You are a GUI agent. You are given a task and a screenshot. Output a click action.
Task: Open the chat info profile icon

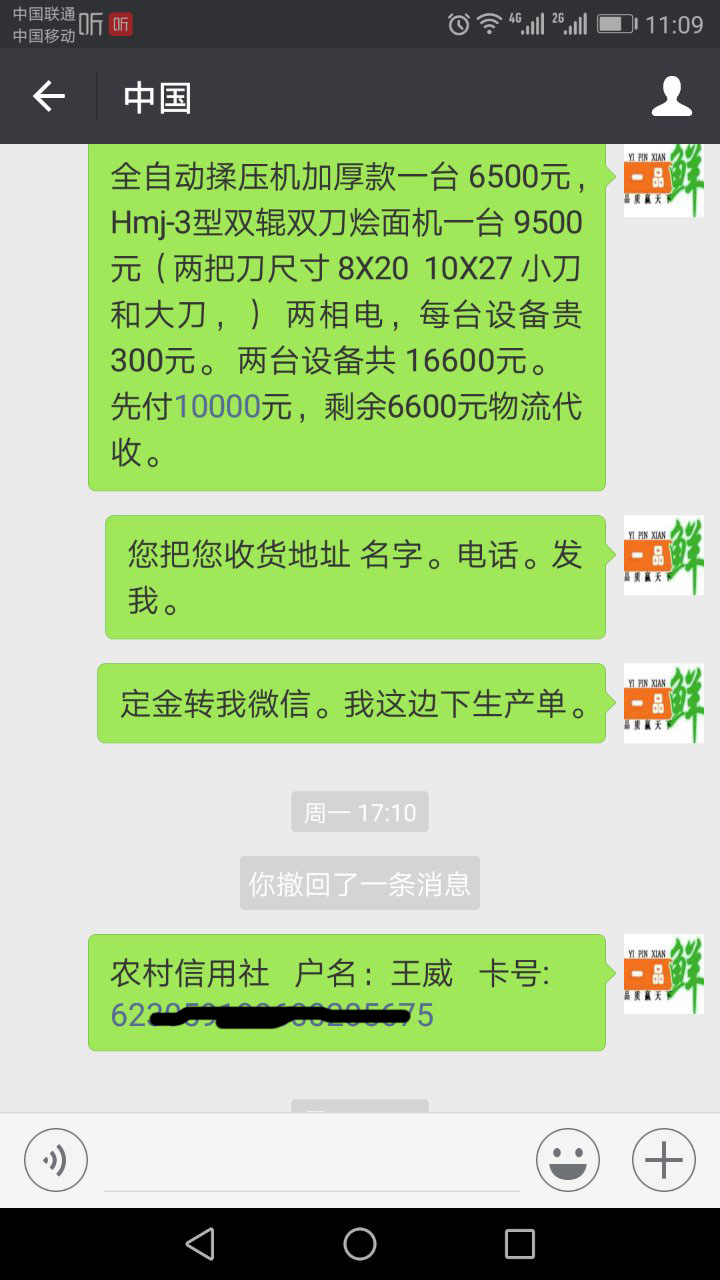tap(671, 97)
